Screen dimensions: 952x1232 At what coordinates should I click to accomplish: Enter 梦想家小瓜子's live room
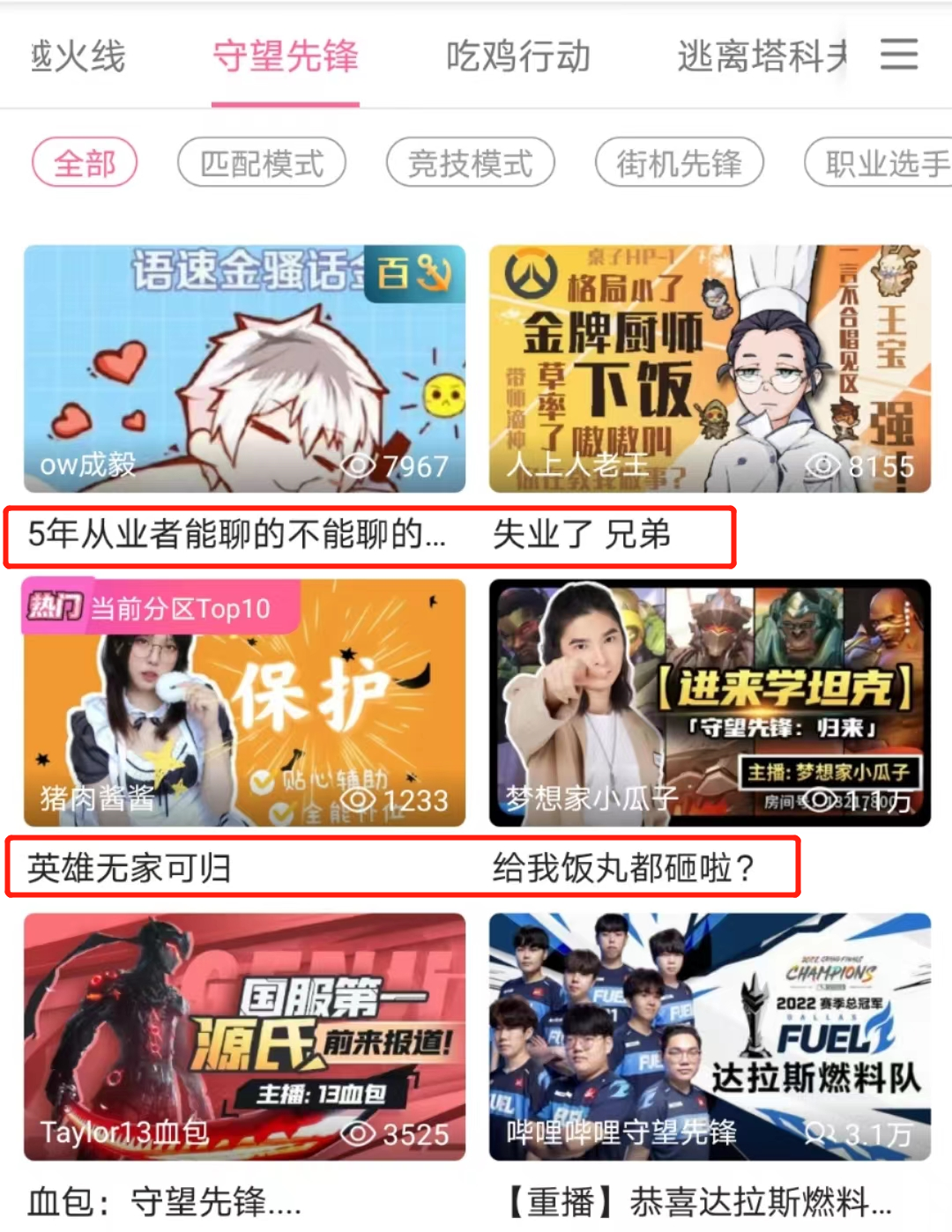tap(710, 702)
